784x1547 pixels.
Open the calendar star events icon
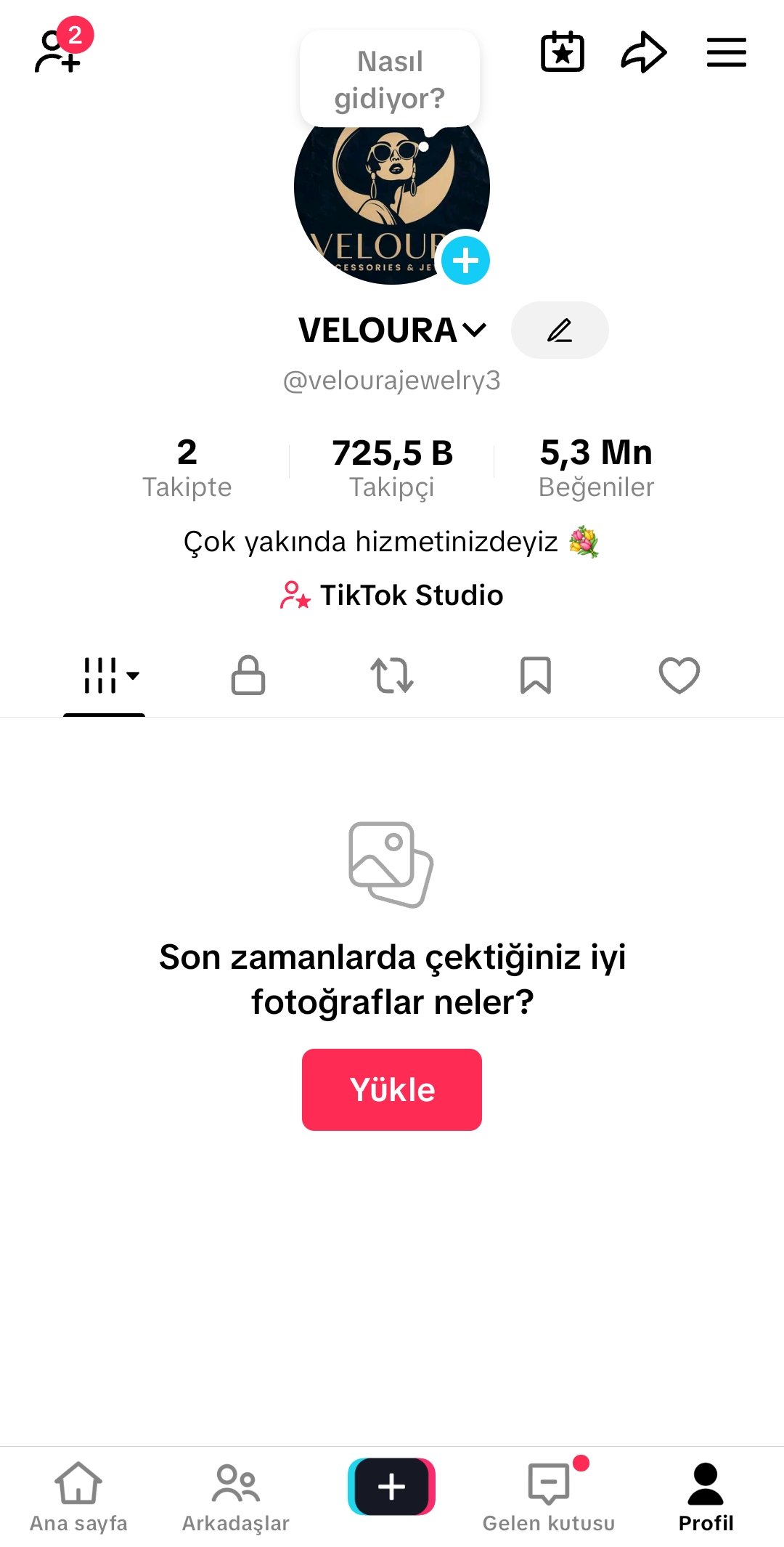pos(563,52)
